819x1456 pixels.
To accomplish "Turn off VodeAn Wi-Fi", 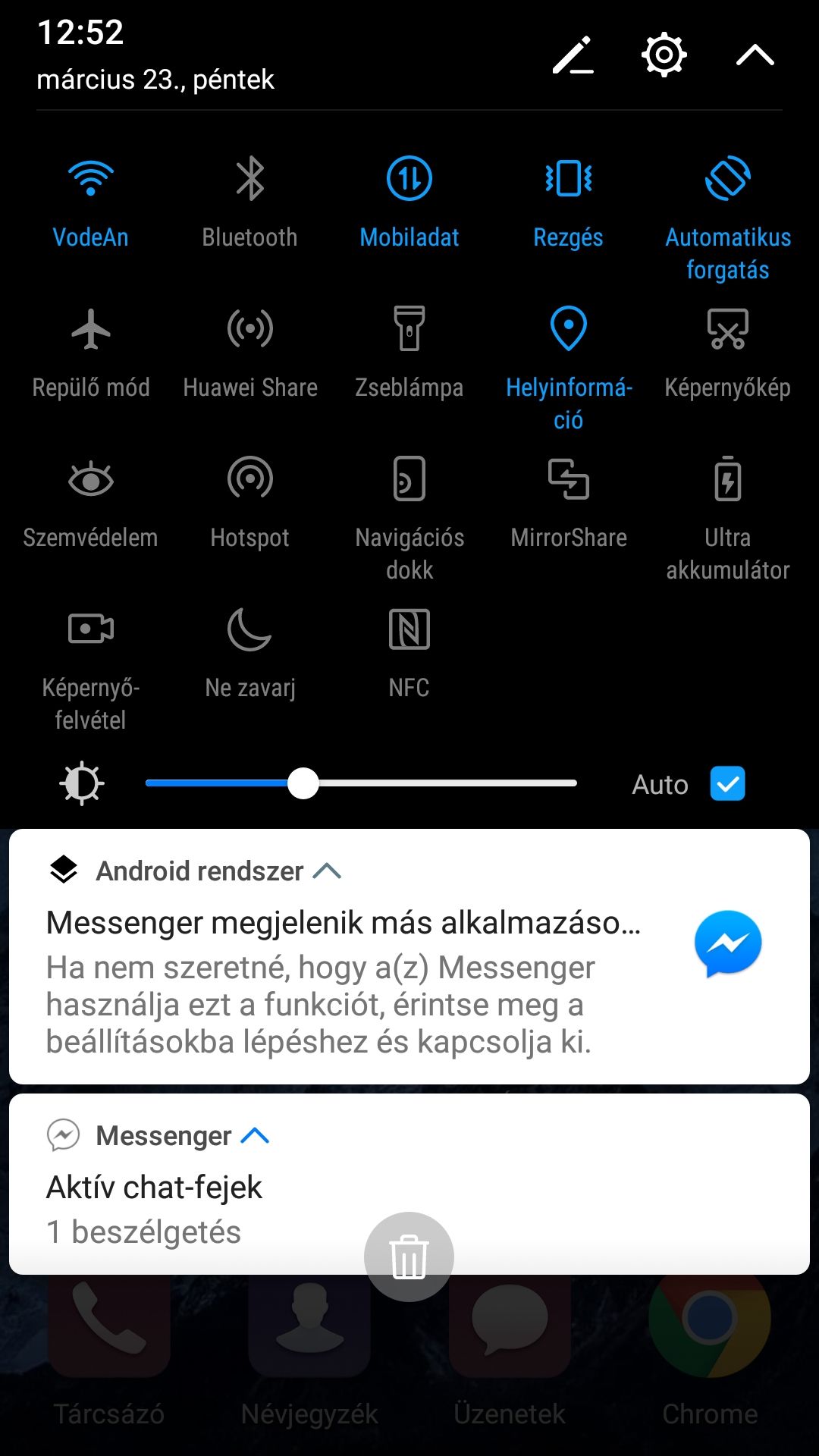I will [x=91, y=180].
